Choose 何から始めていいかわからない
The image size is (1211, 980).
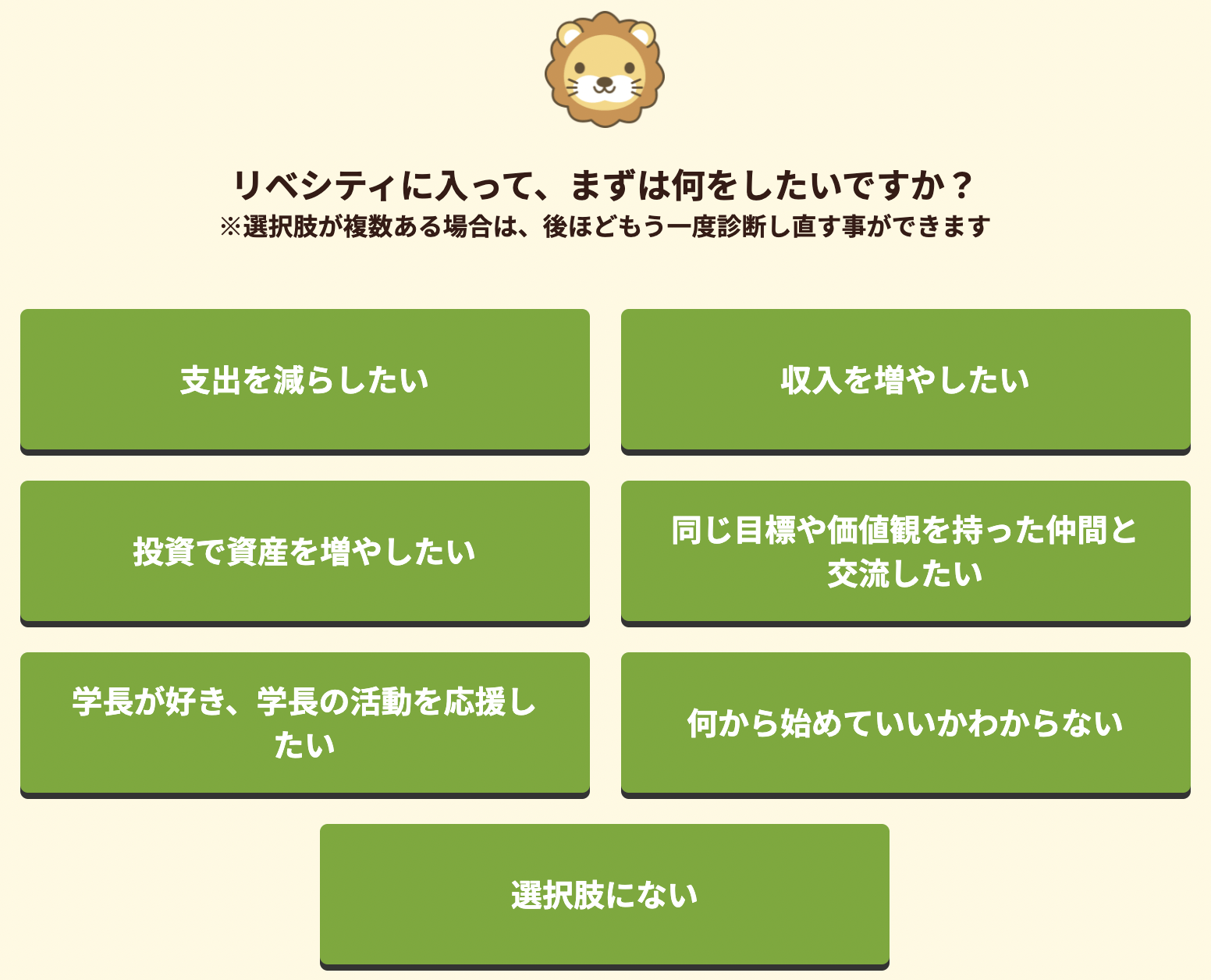click(905, 723)
